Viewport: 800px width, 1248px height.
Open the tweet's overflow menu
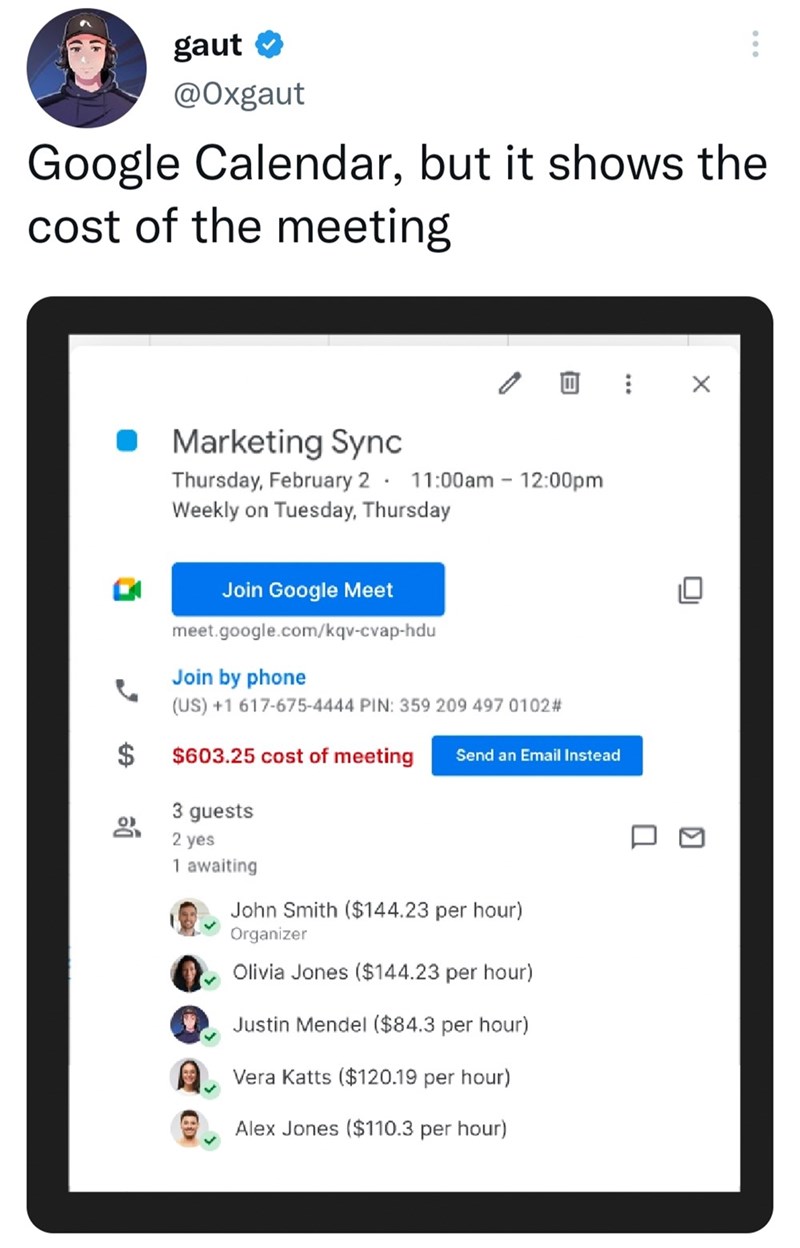point(755,44)
